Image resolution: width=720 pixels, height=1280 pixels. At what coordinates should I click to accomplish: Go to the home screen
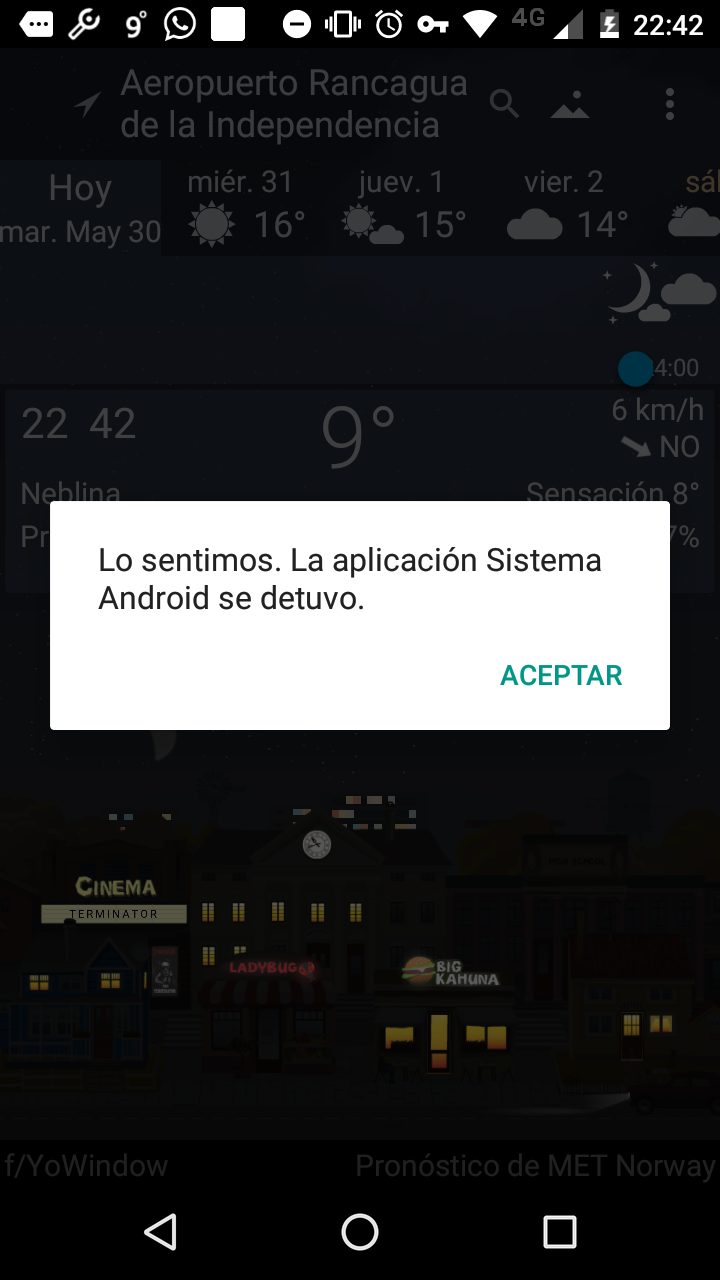tap(360, 1232)
